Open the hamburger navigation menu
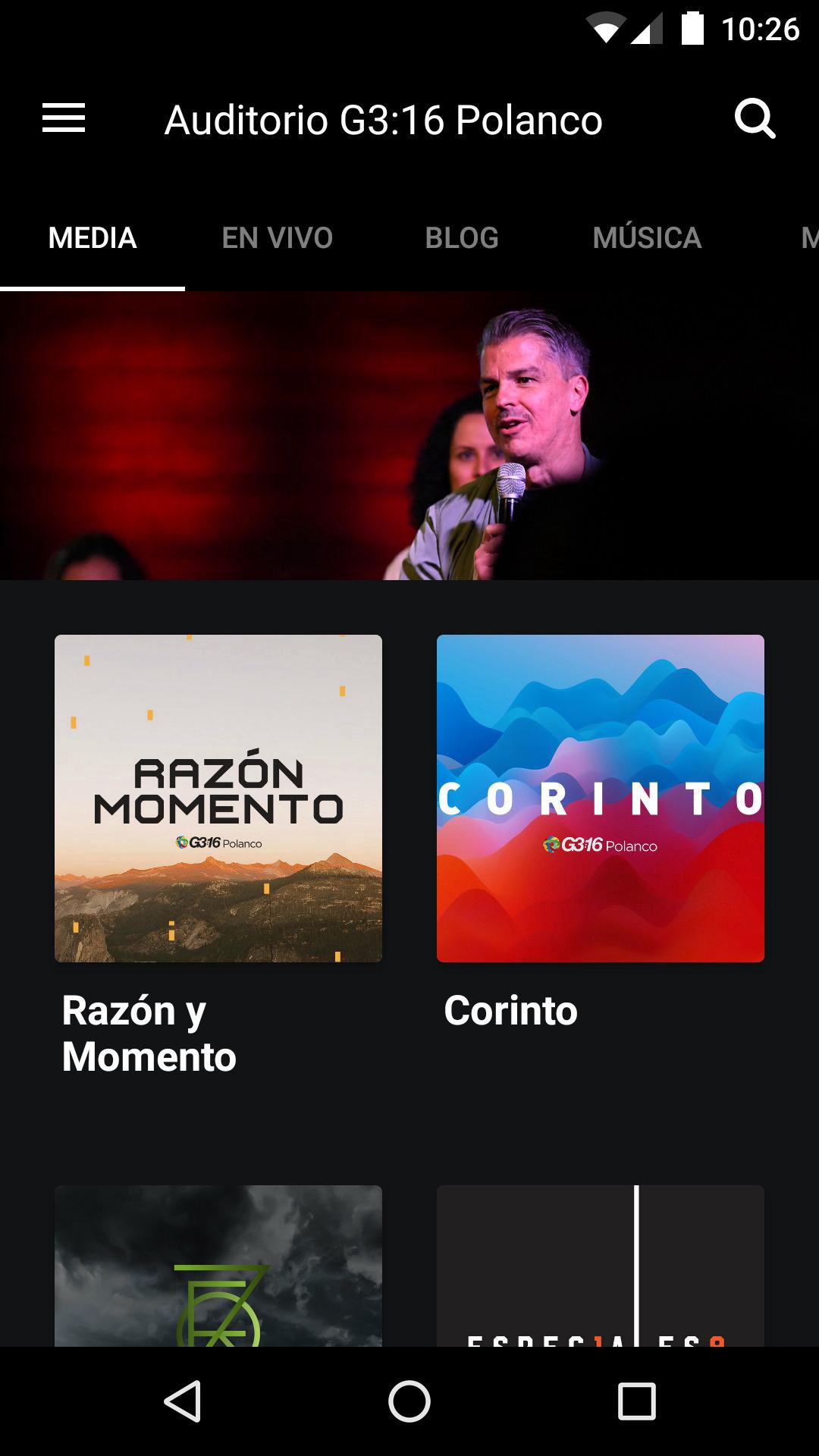The image size is (819, 1456). click(x=64, y=118)
